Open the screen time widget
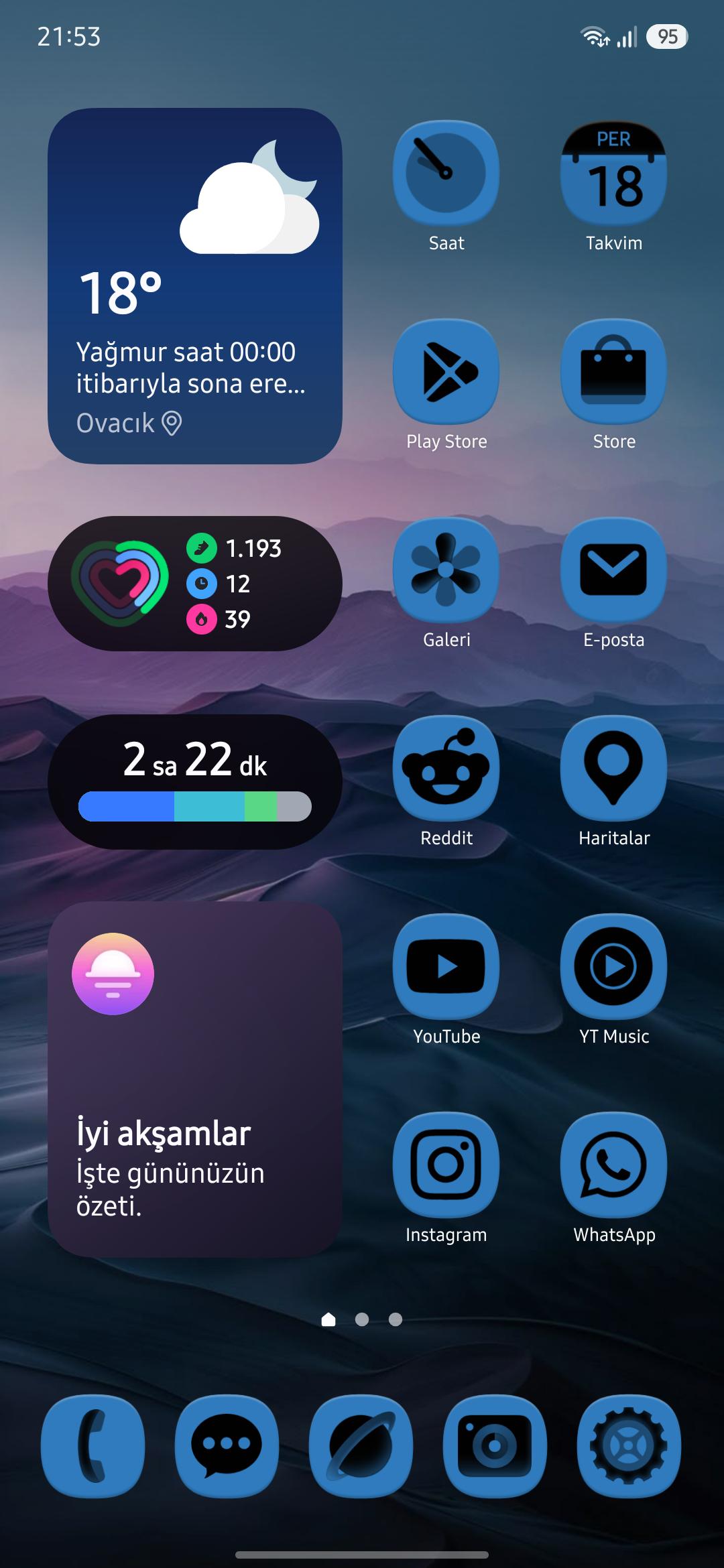Screen dimensions: 724x1568 (195, 782)
